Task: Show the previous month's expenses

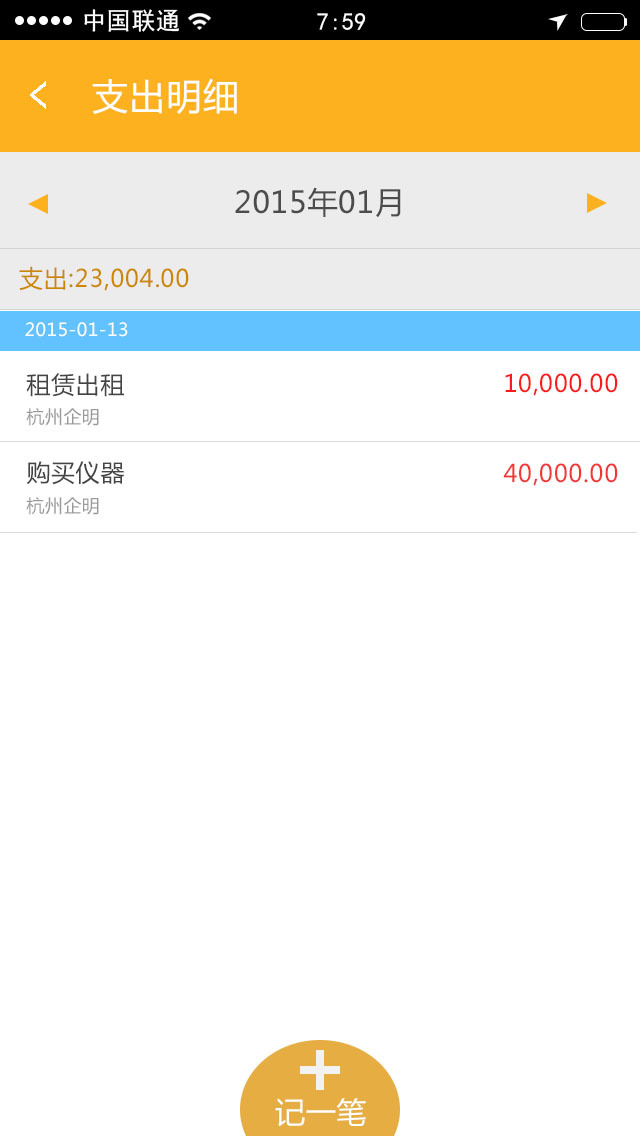Action: [38, 203]
